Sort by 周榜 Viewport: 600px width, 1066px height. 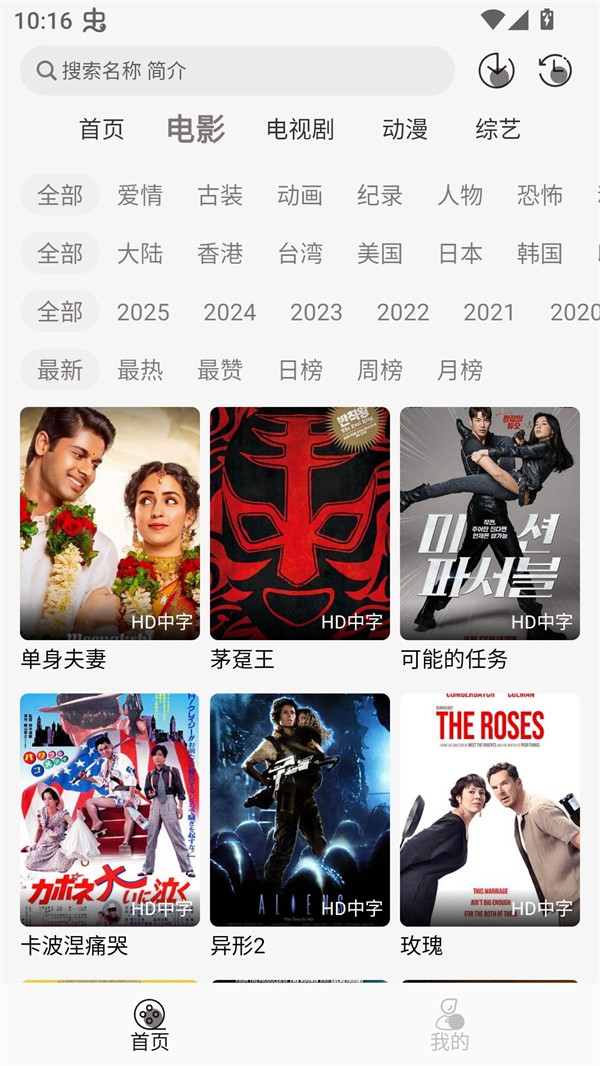(x=380, y=370)
